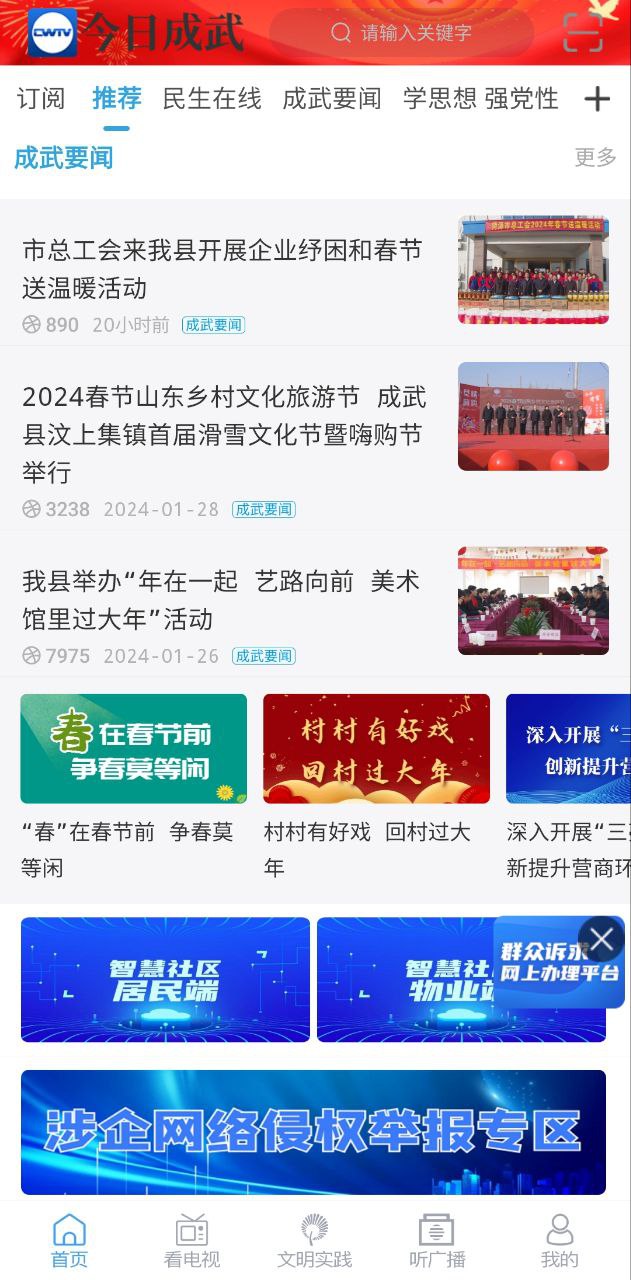Screen dimensions: 631x1280
Task: Go to the 看电视 tab
Action: (x=191, y=1240)
